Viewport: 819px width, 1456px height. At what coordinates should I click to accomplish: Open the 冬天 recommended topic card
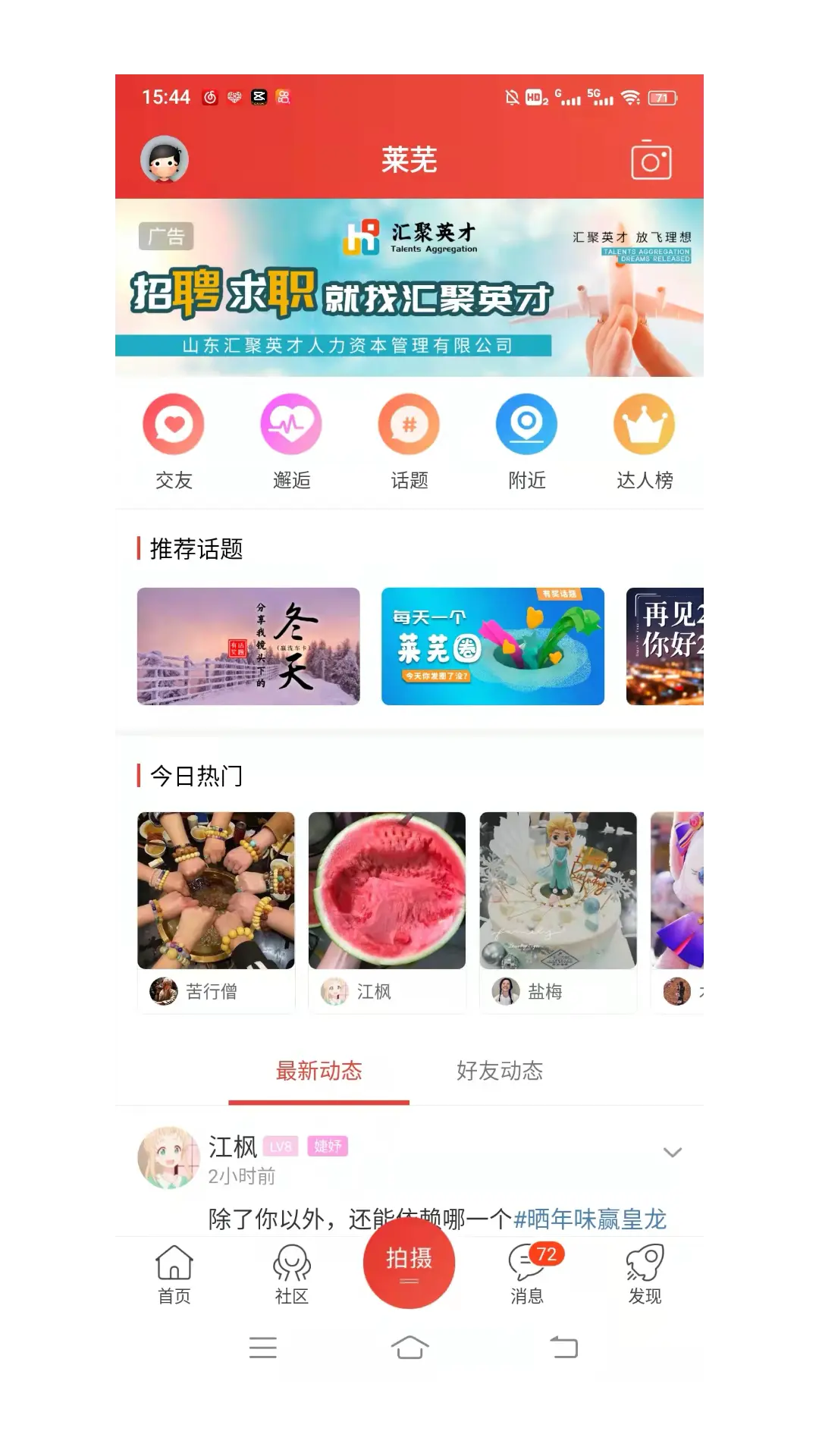248,646
